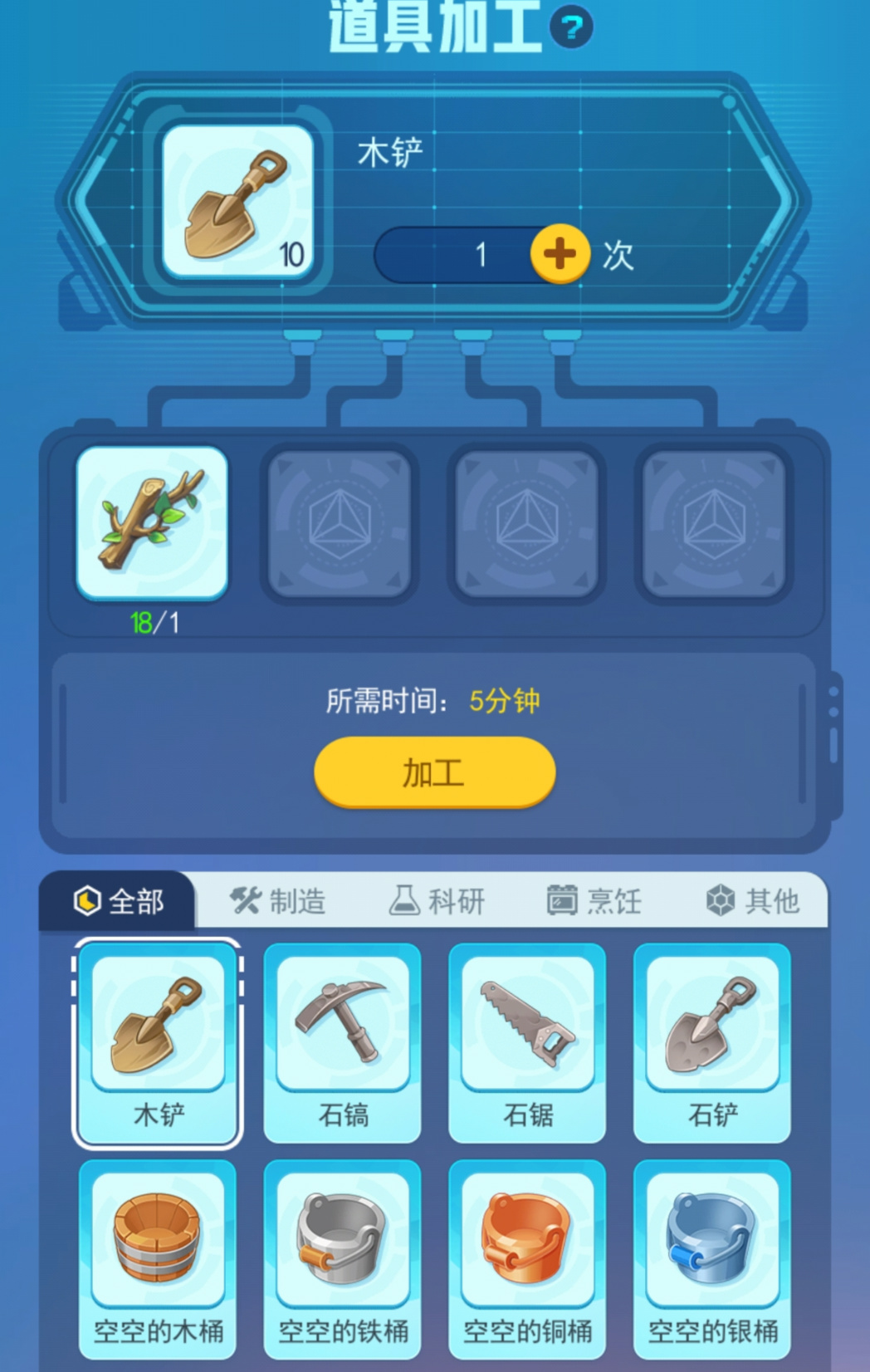Switch to the 烹饪 tab
The image size is (870, 1372).
click(x=594, y=900)
